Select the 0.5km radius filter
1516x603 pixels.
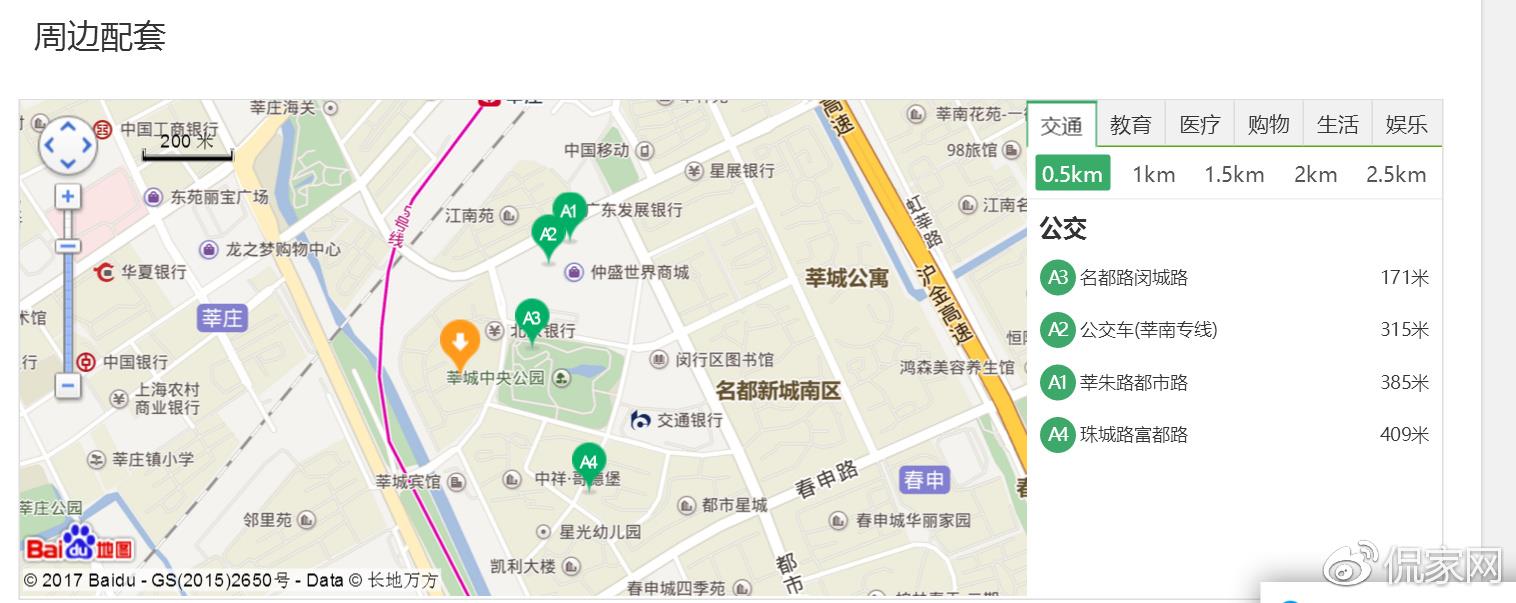pos(1072,174)
